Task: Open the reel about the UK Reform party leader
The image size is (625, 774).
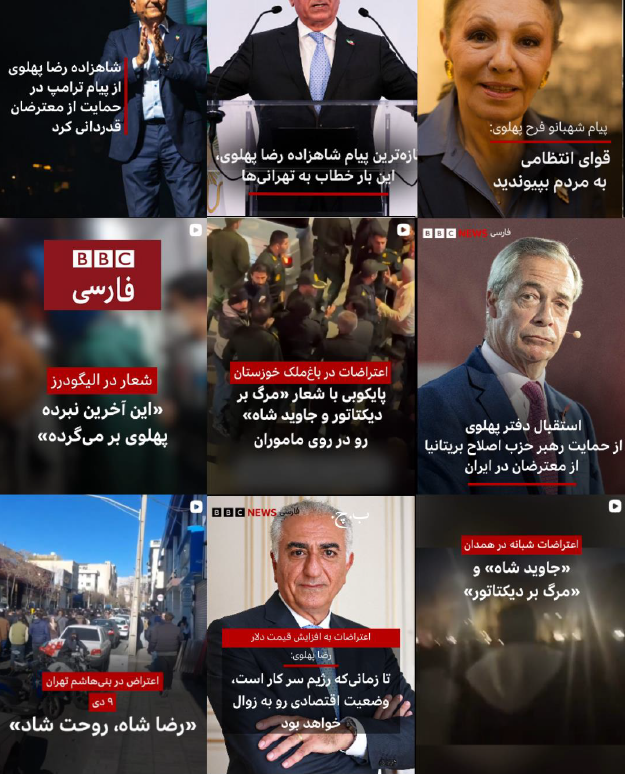Action: pos(521,357)
